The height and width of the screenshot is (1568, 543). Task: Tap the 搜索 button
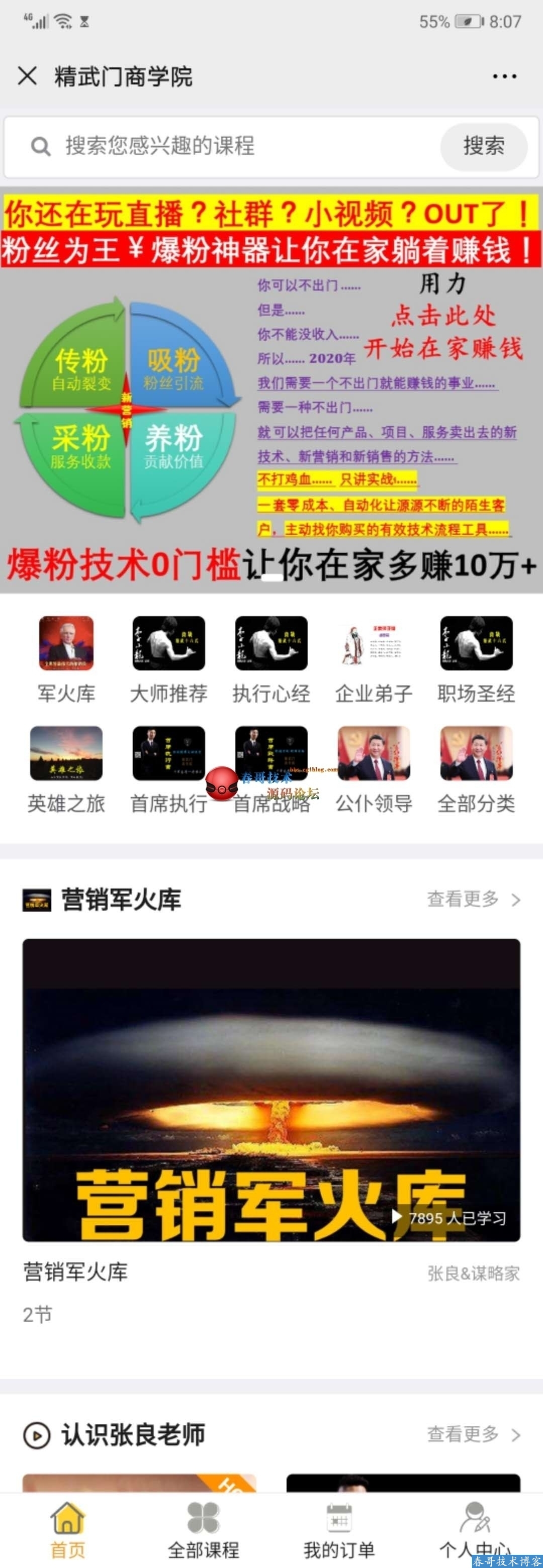483,146
